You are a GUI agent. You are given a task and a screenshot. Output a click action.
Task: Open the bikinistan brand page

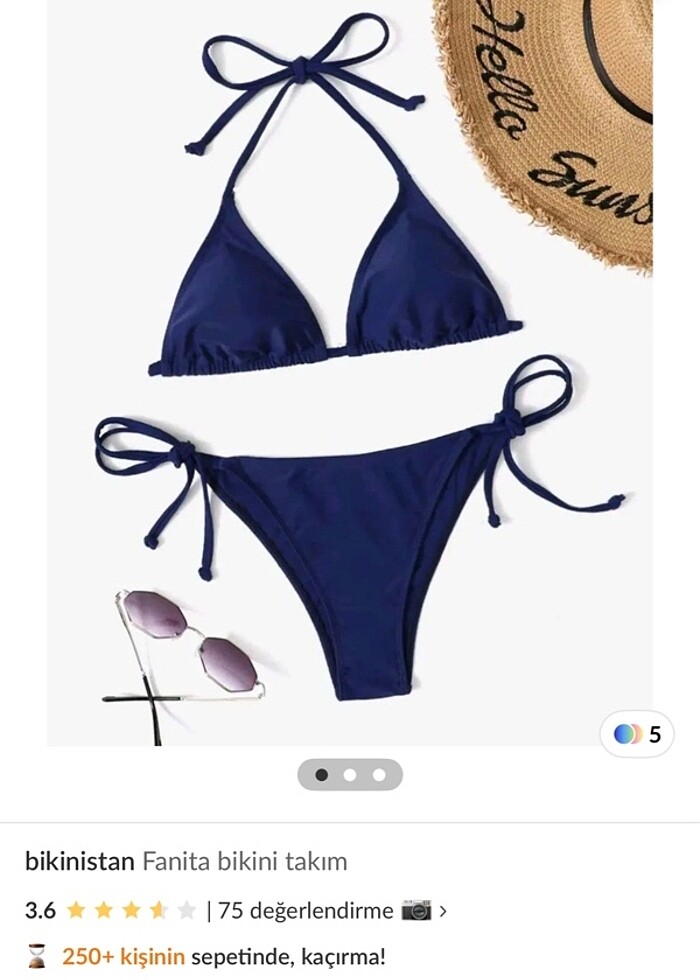[x=79, y=861]
